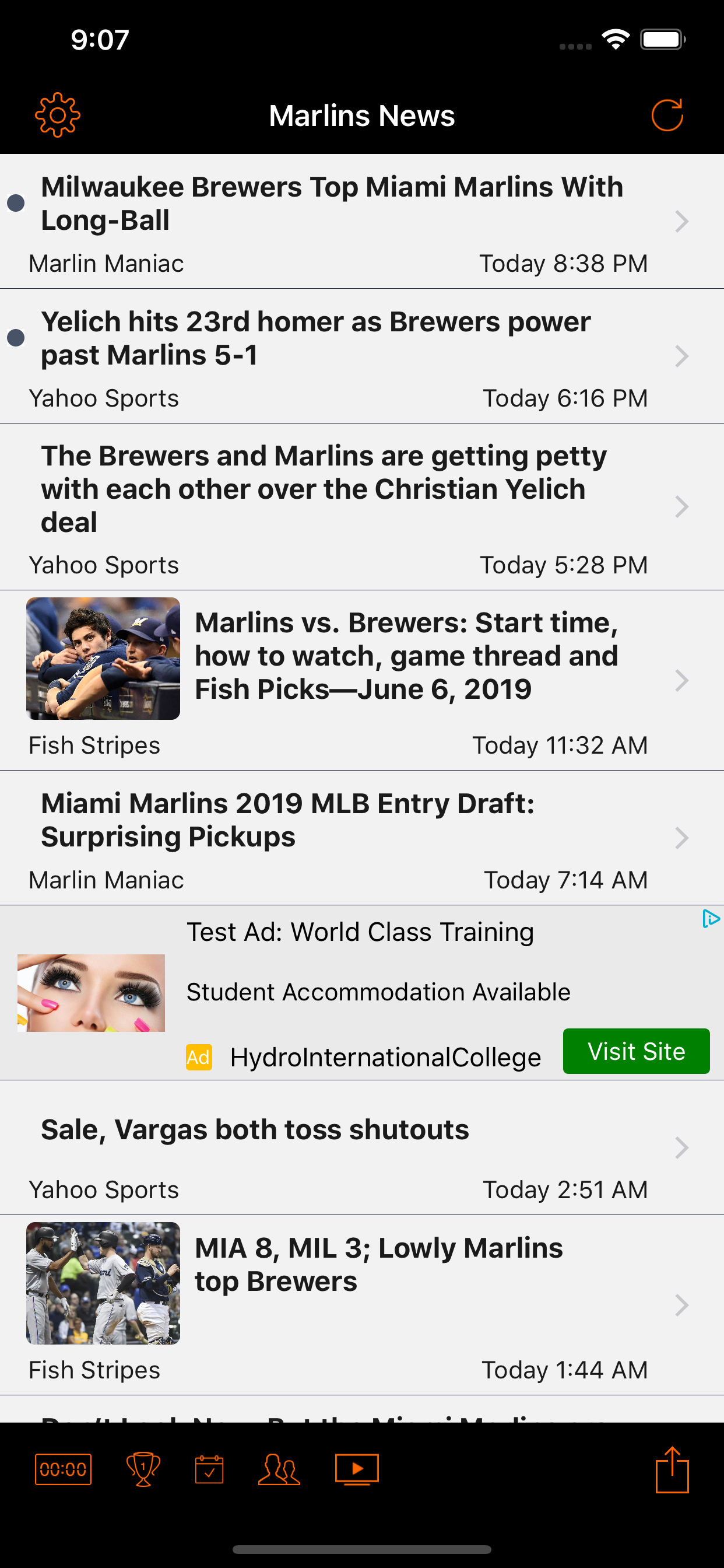The height and width of the screenshot is (1568, 724).
Task: Open the settings gear
Action: 59,115
